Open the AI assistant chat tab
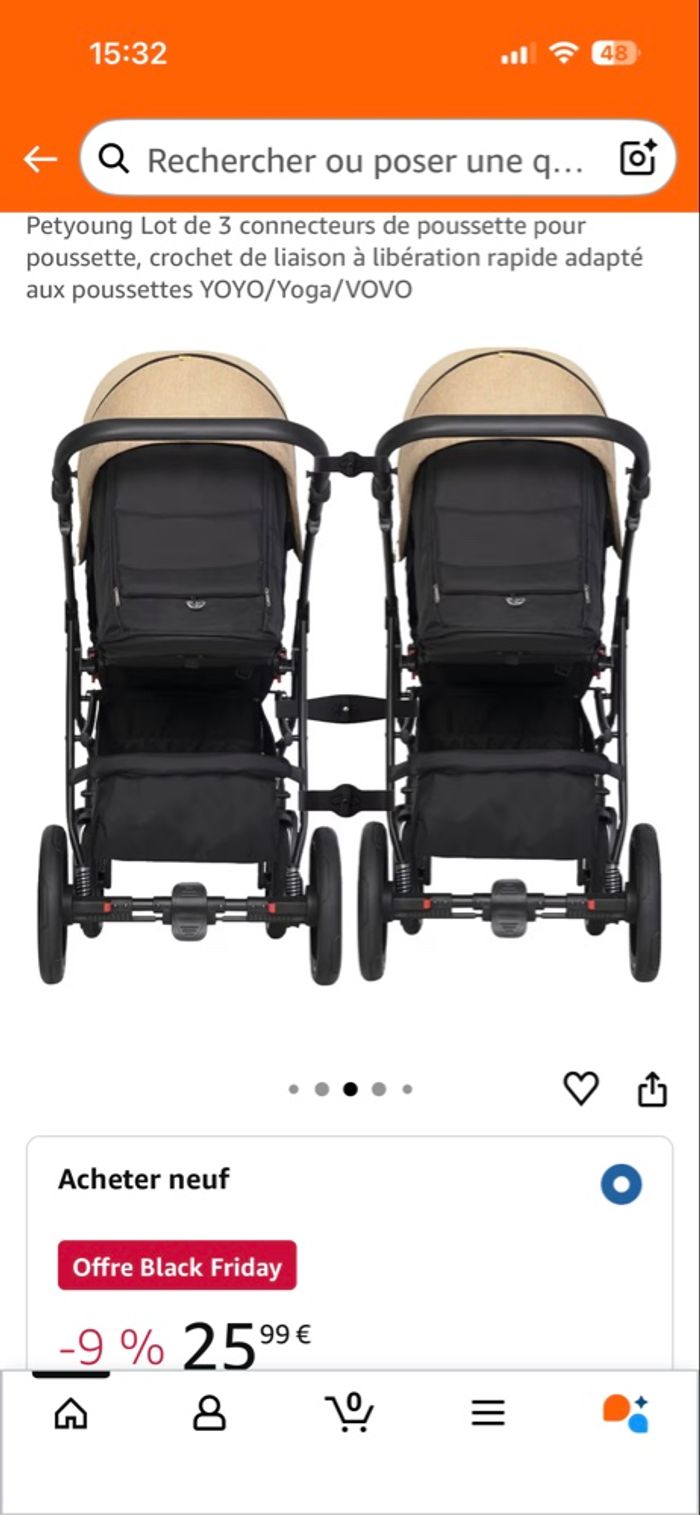The width and height of the screenshot is (700, 1515). tap(626, 1413)
